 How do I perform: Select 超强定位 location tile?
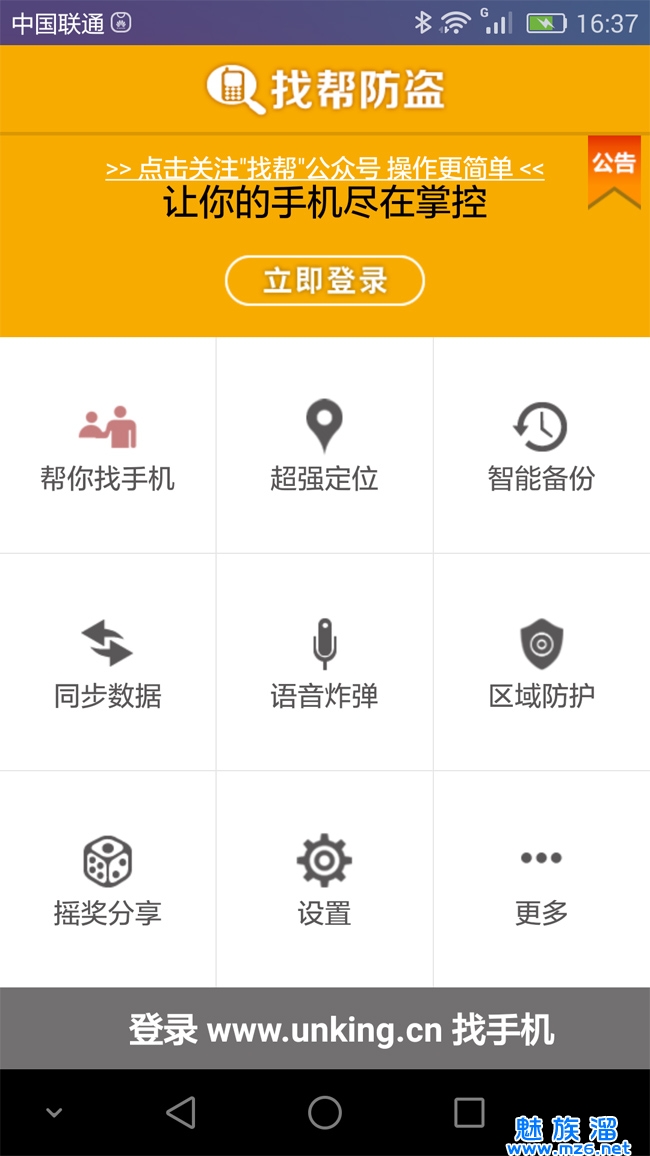pyautogui.click(x=324, y=446)
